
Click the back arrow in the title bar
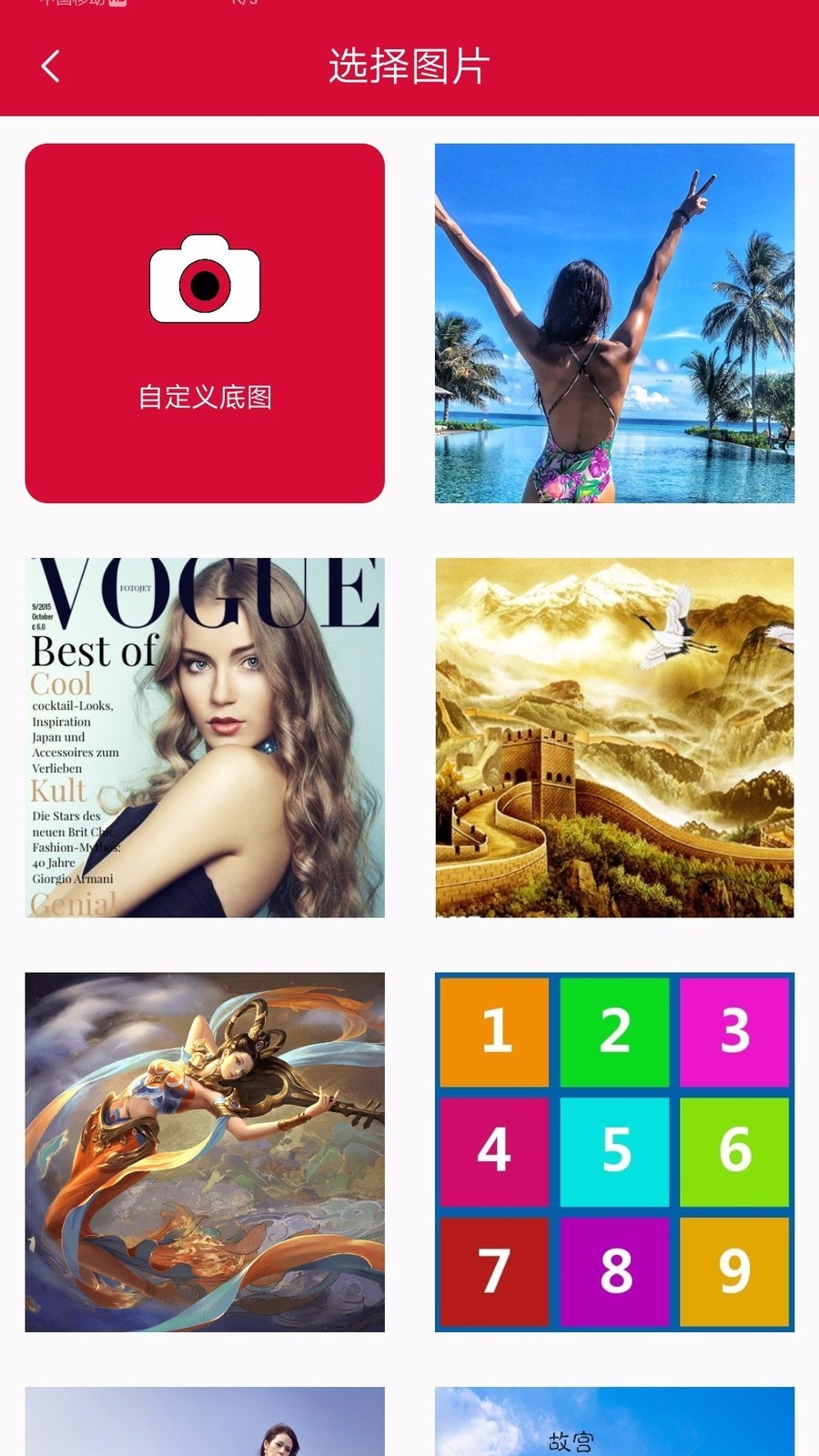50,67
